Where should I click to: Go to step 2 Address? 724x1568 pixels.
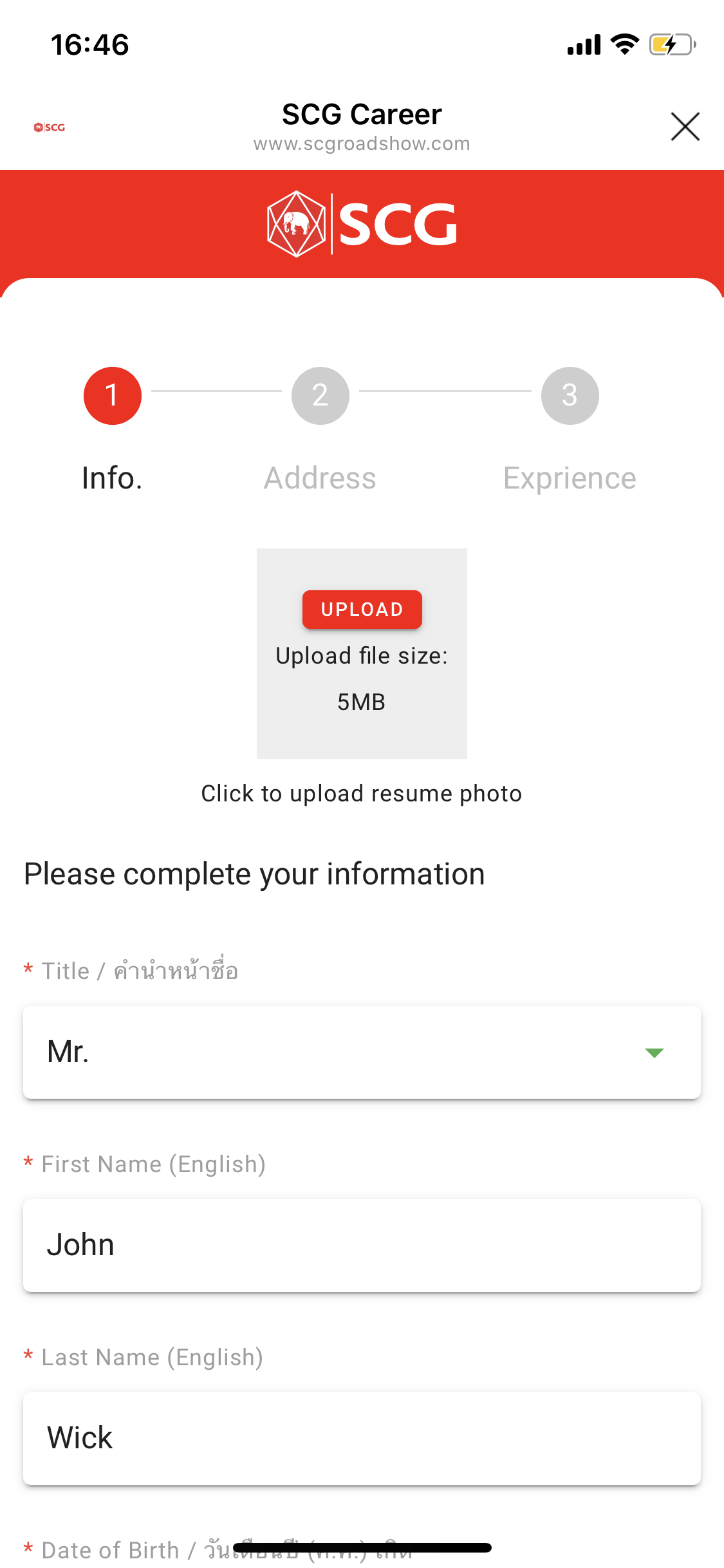320,396
